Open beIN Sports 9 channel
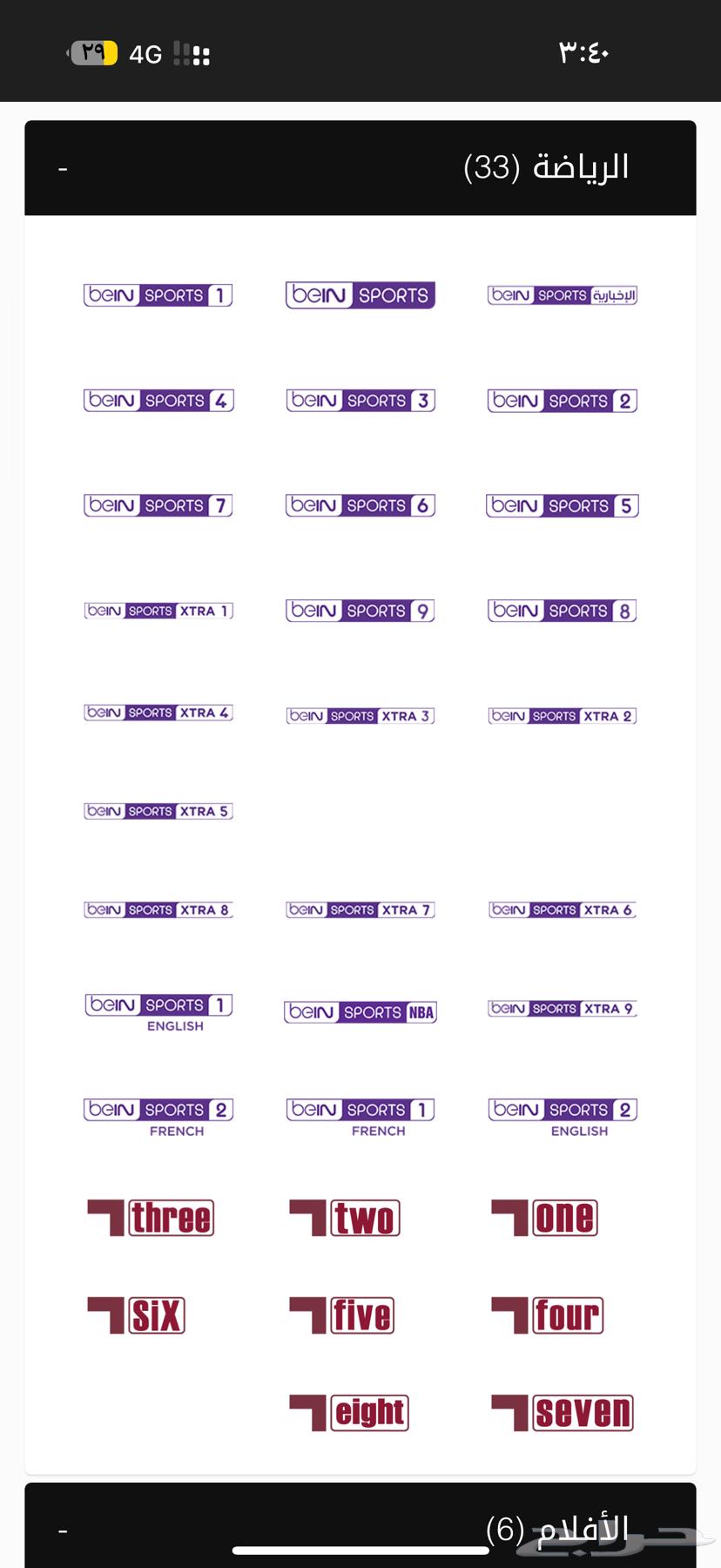This screenshot has height=1568, width=721. click(360, 611)
